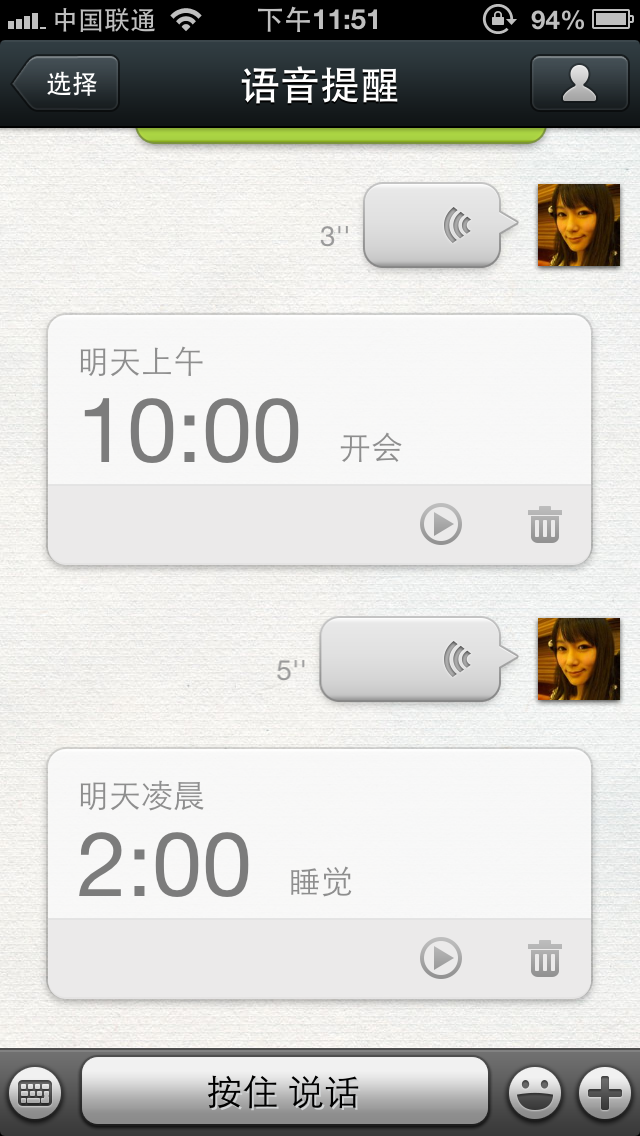Image resolution: width=640 pixels, height=1136 pixels.
Task: Open avatar beside the 5-second voice message
Action: pos(578,659)
